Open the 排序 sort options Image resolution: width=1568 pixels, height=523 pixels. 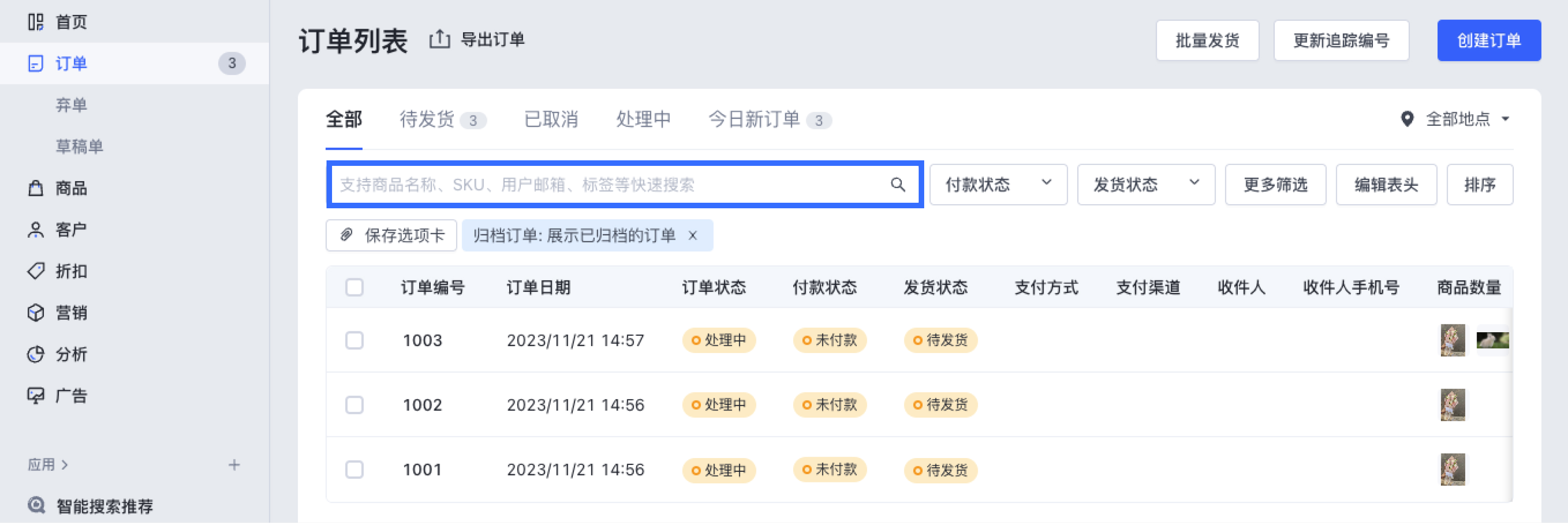click(x=1479, y=185)
